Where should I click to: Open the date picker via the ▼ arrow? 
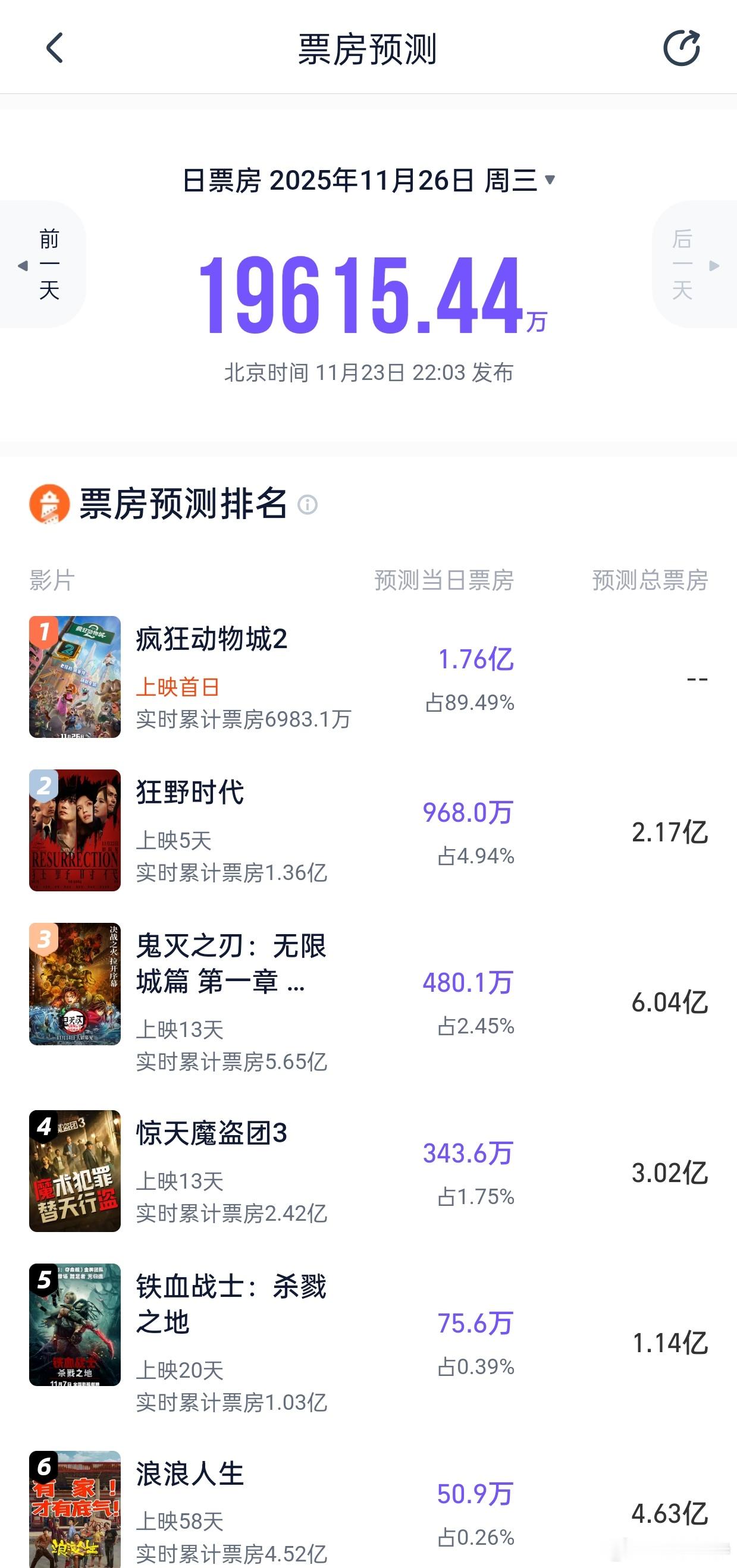tap(551, 180)
